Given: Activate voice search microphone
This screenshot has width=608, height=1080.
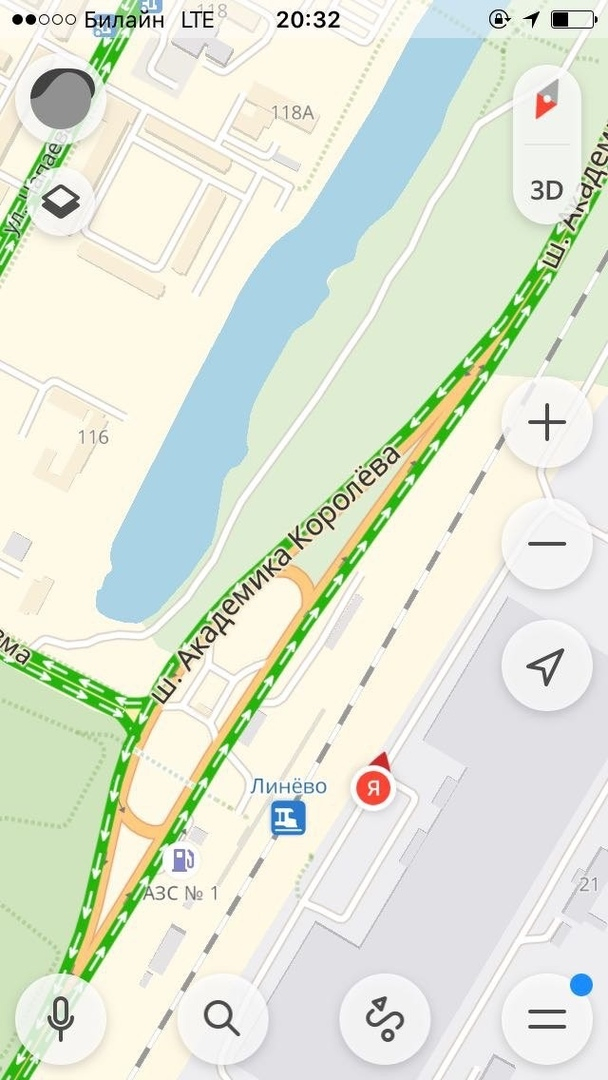Looking at the screenshot, I should (61, 1019).
